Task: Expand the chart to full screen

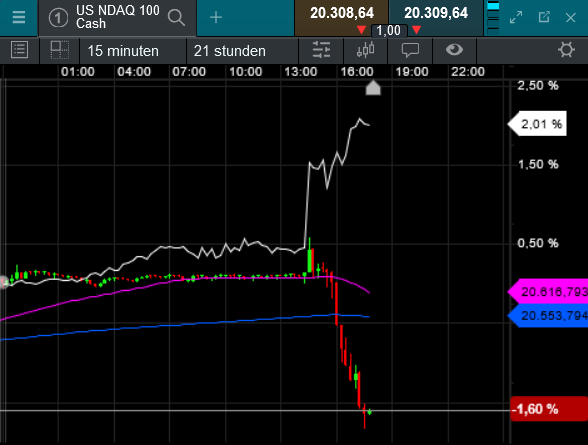Action: click(x=516, y=17)
